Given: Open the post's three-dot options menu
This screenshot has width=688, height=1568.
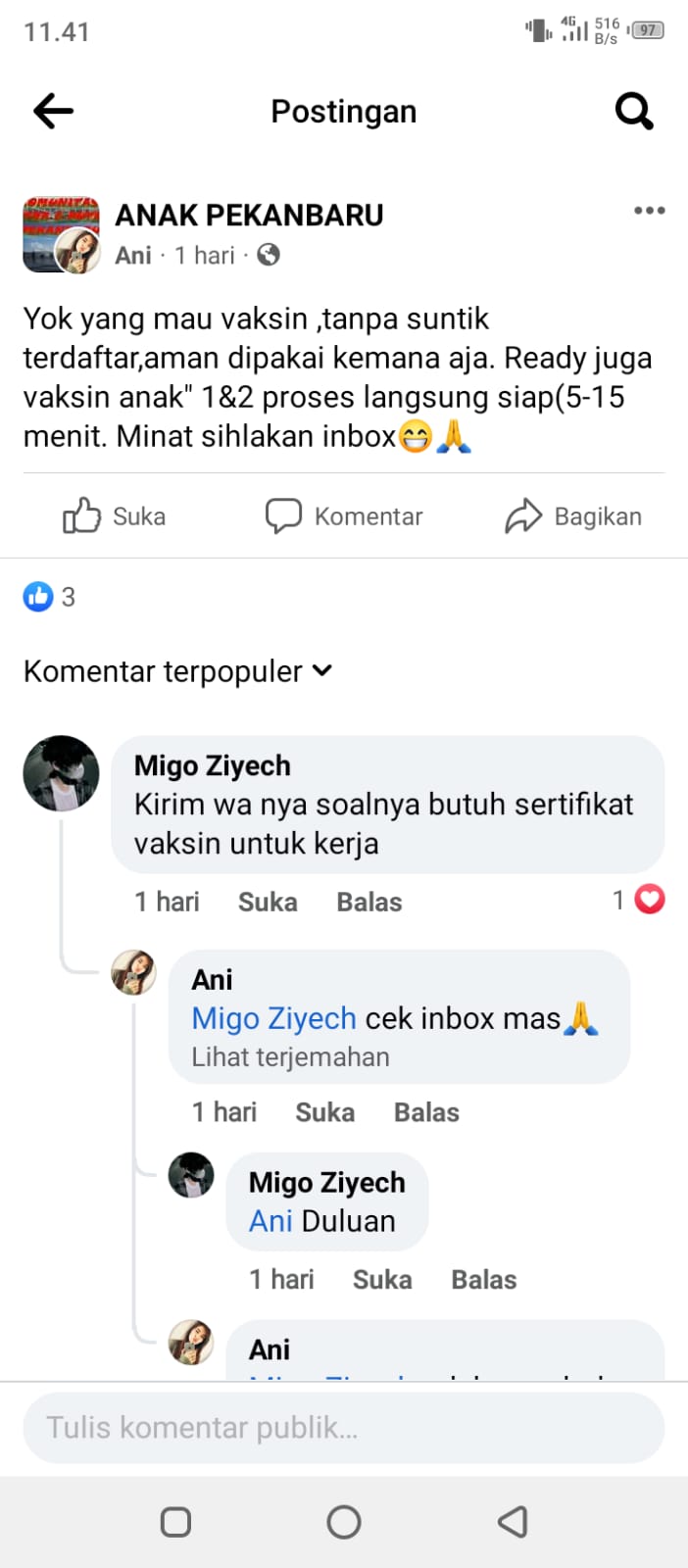Looking at the screenshot, I should [649, 211].
